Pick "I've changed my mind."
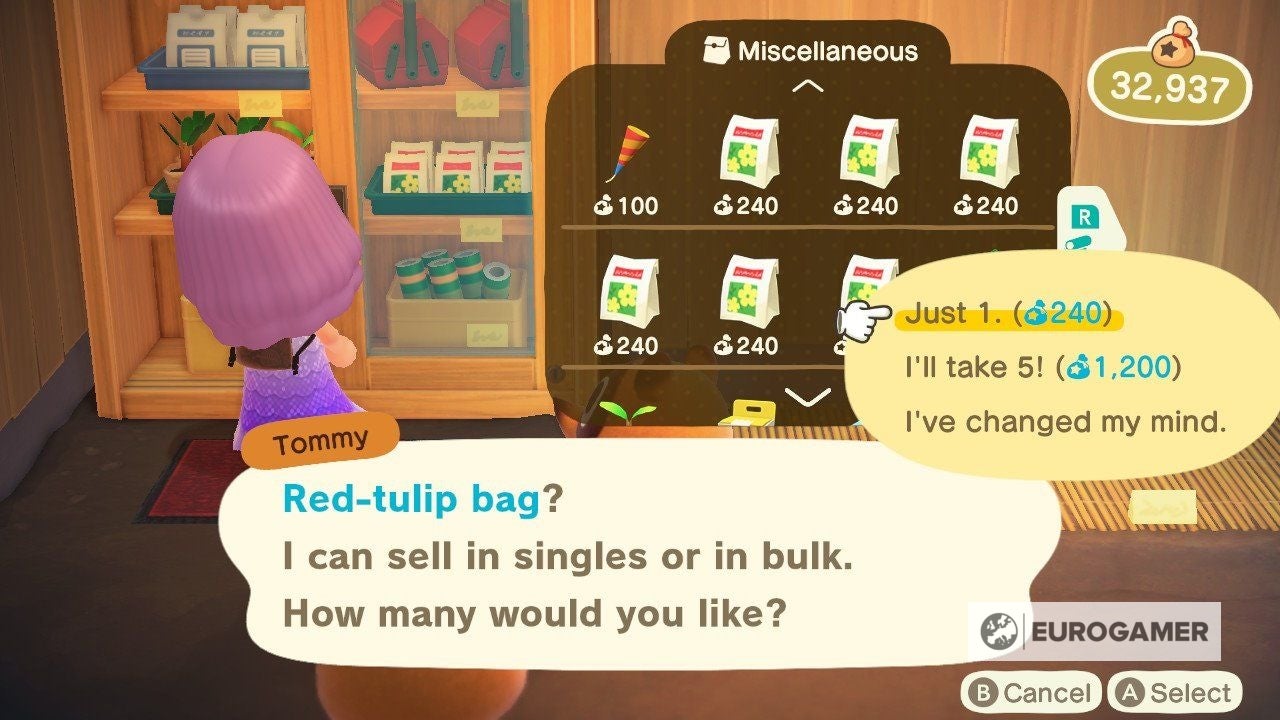This screenshot has height=720, width=1280. (1064, 422)
